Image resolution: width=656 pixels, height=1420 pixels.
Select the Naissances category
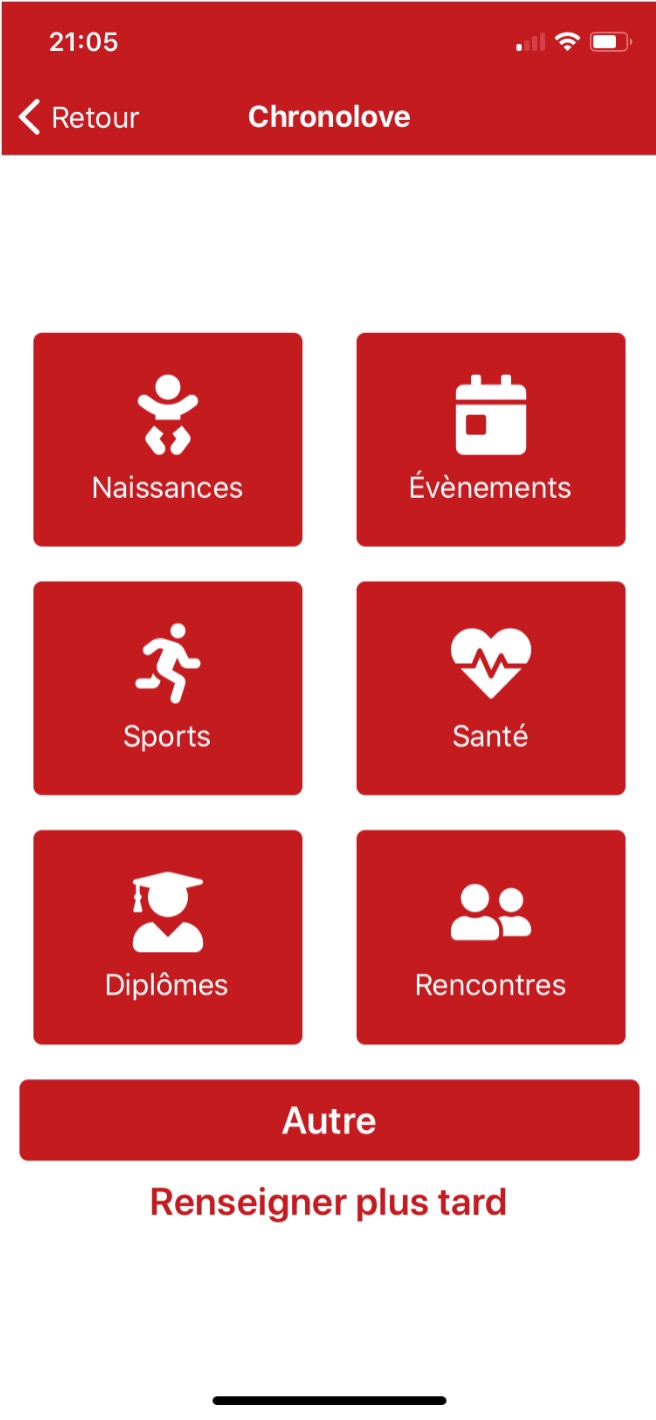click(x=168, y=440)
